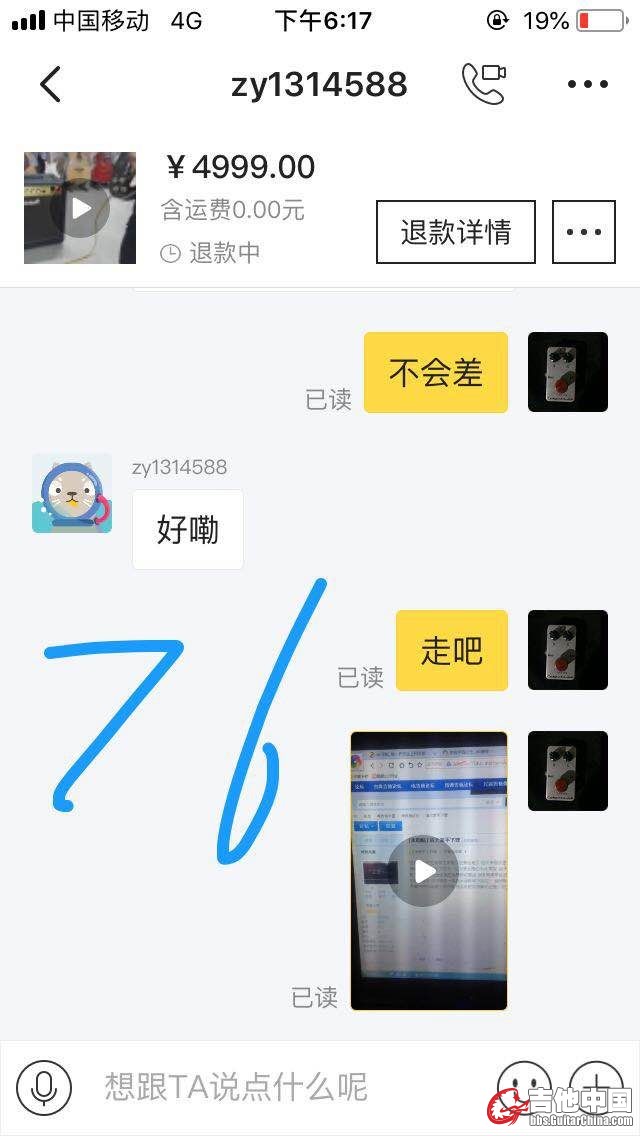The height and width of the screenshot is (1136, 640).
Task: View 退款详情 refund details
Action: click(x=456, y=232)
